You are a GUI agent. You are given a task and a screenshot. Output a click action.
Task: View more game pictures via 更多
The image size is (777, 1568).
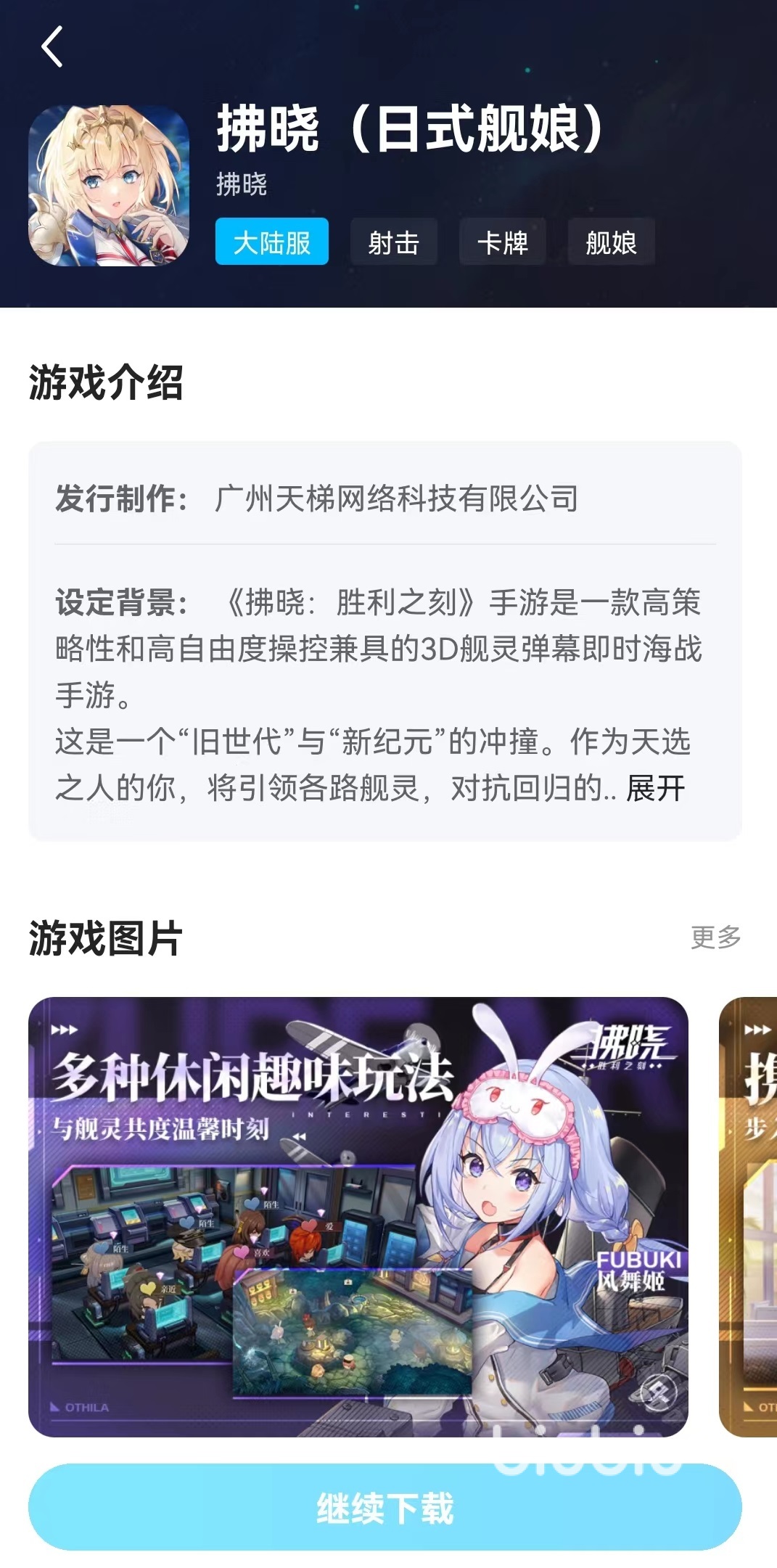tap(715, 937)
